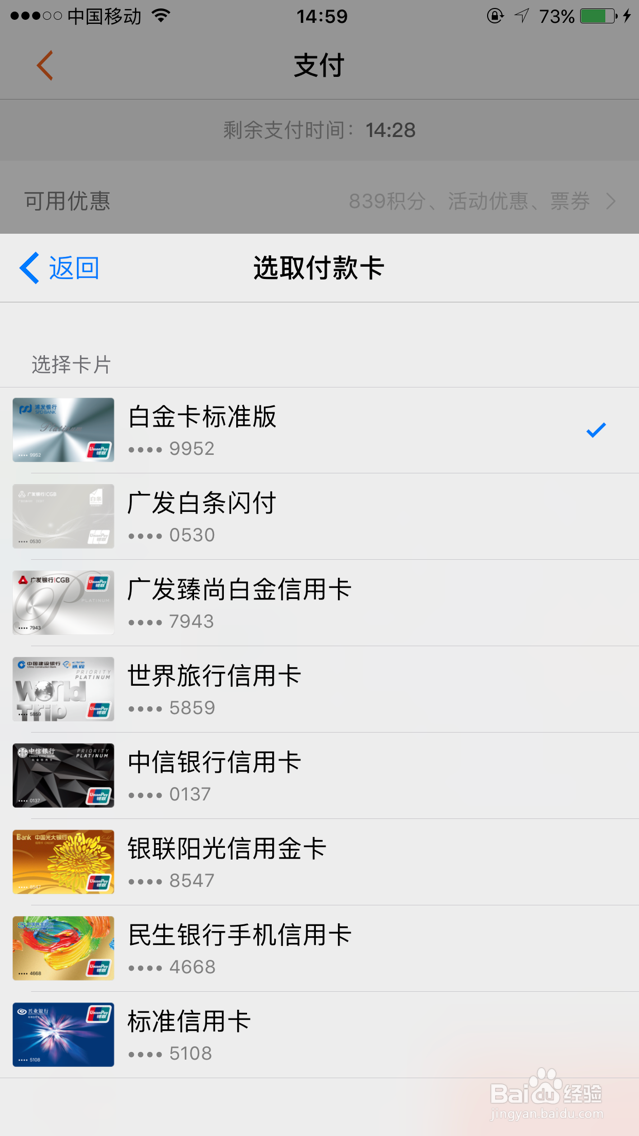Pick 银联阳光信用金卡 ending 8547
This screenshot has width=639, height=1136.
tap(319, 862)
